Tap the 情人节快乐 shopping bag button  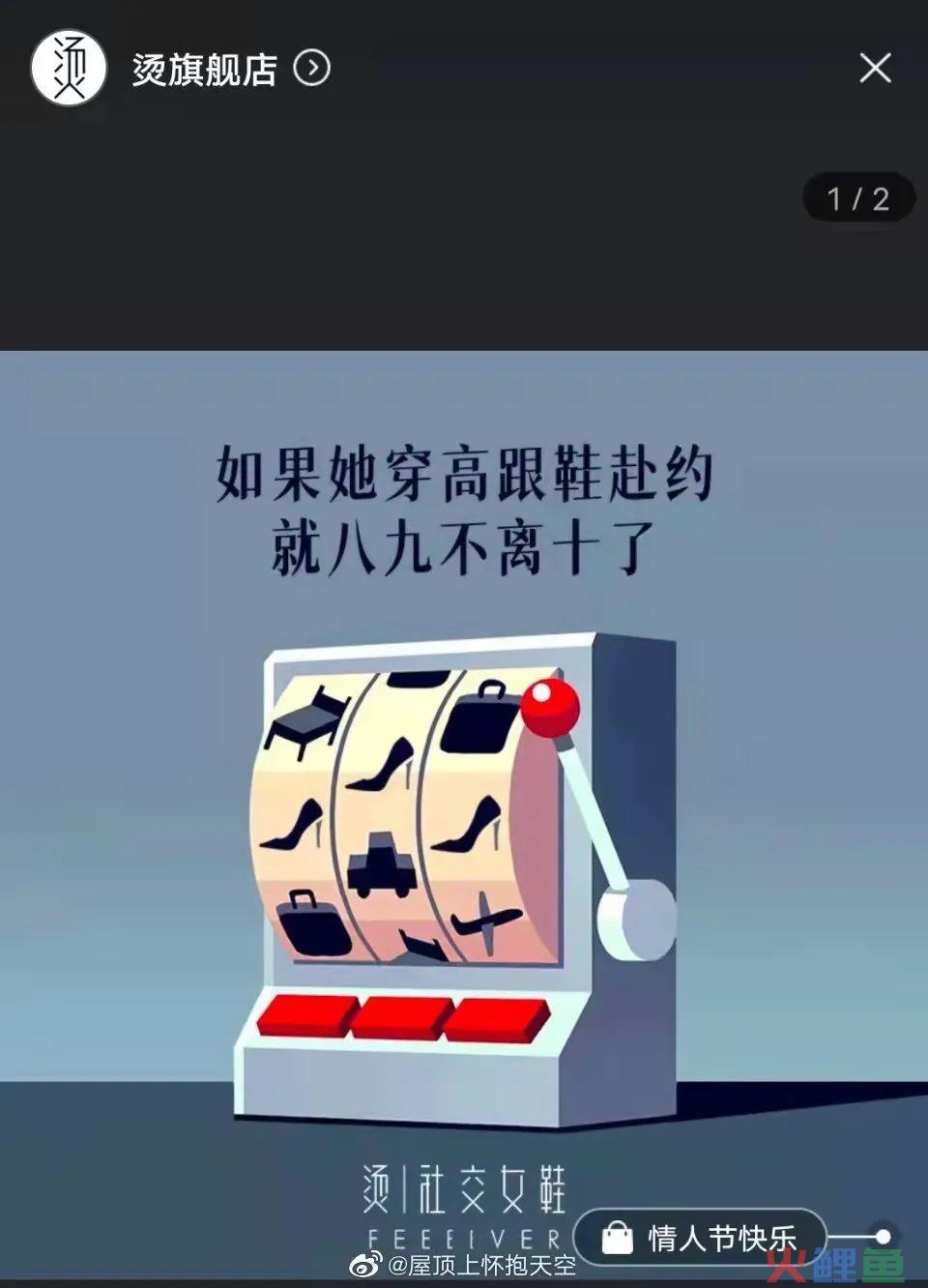700,1237
